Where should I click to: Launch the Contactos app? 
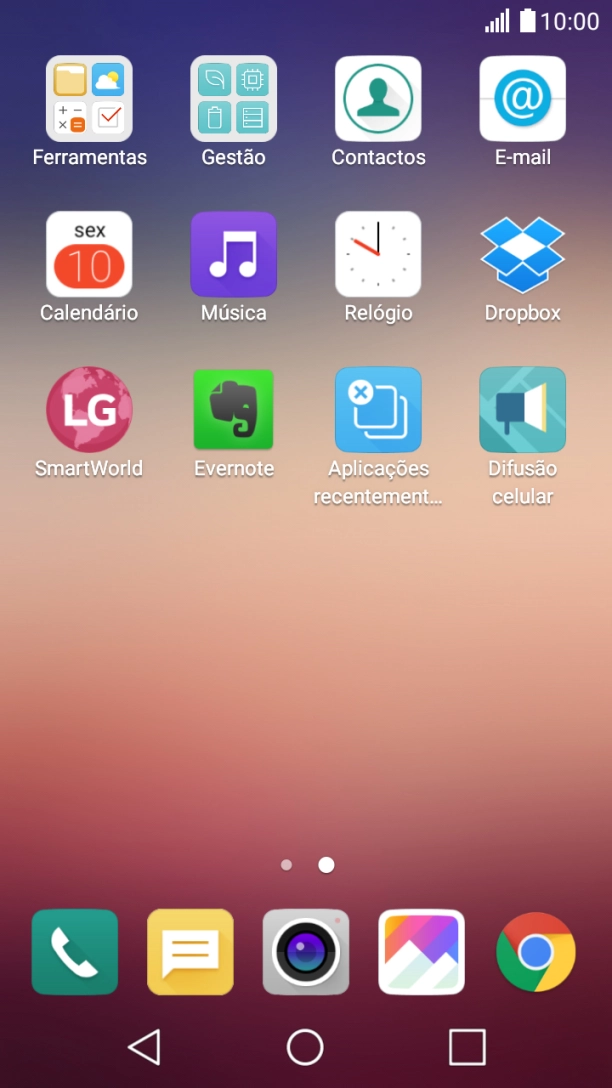pos(378,99)
